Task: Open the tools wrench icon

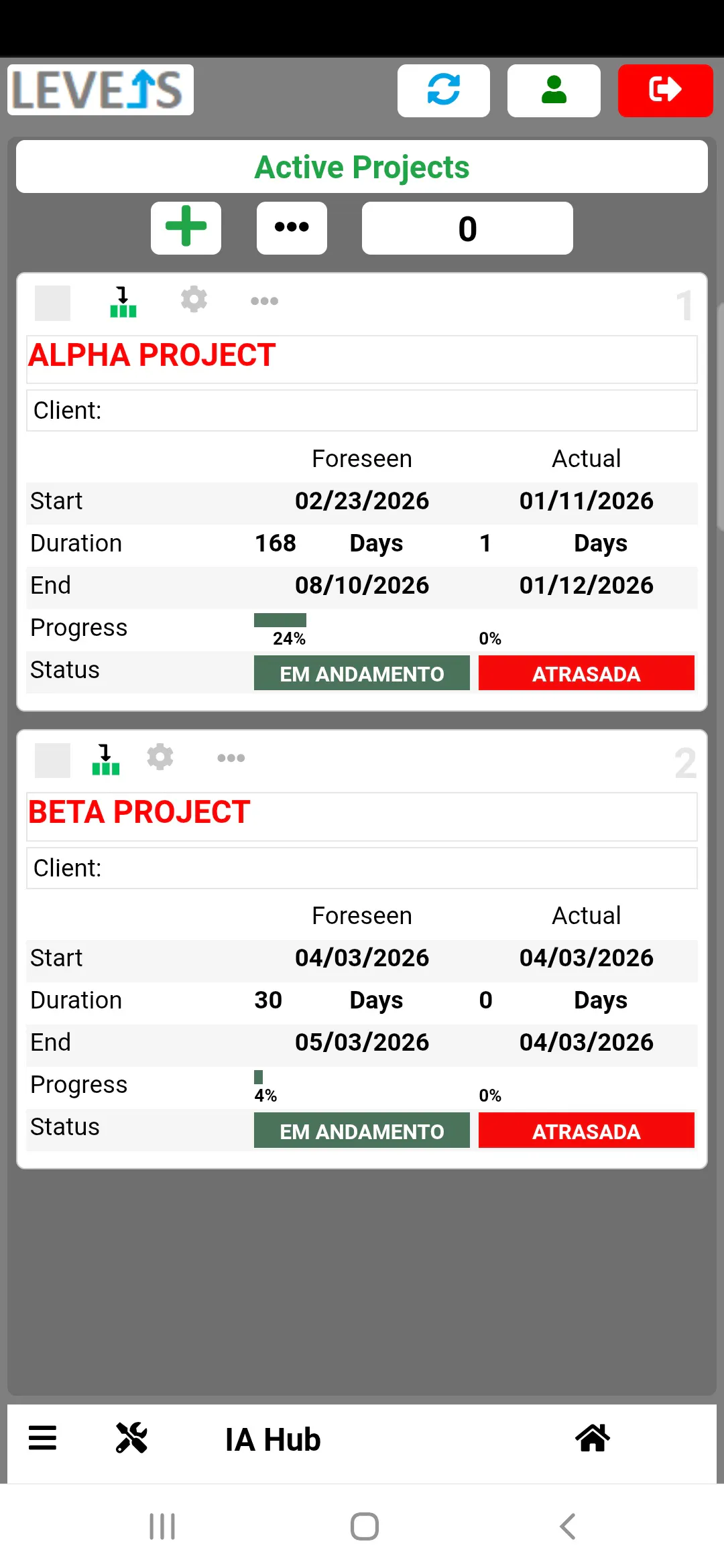Action: (131, 1437)
